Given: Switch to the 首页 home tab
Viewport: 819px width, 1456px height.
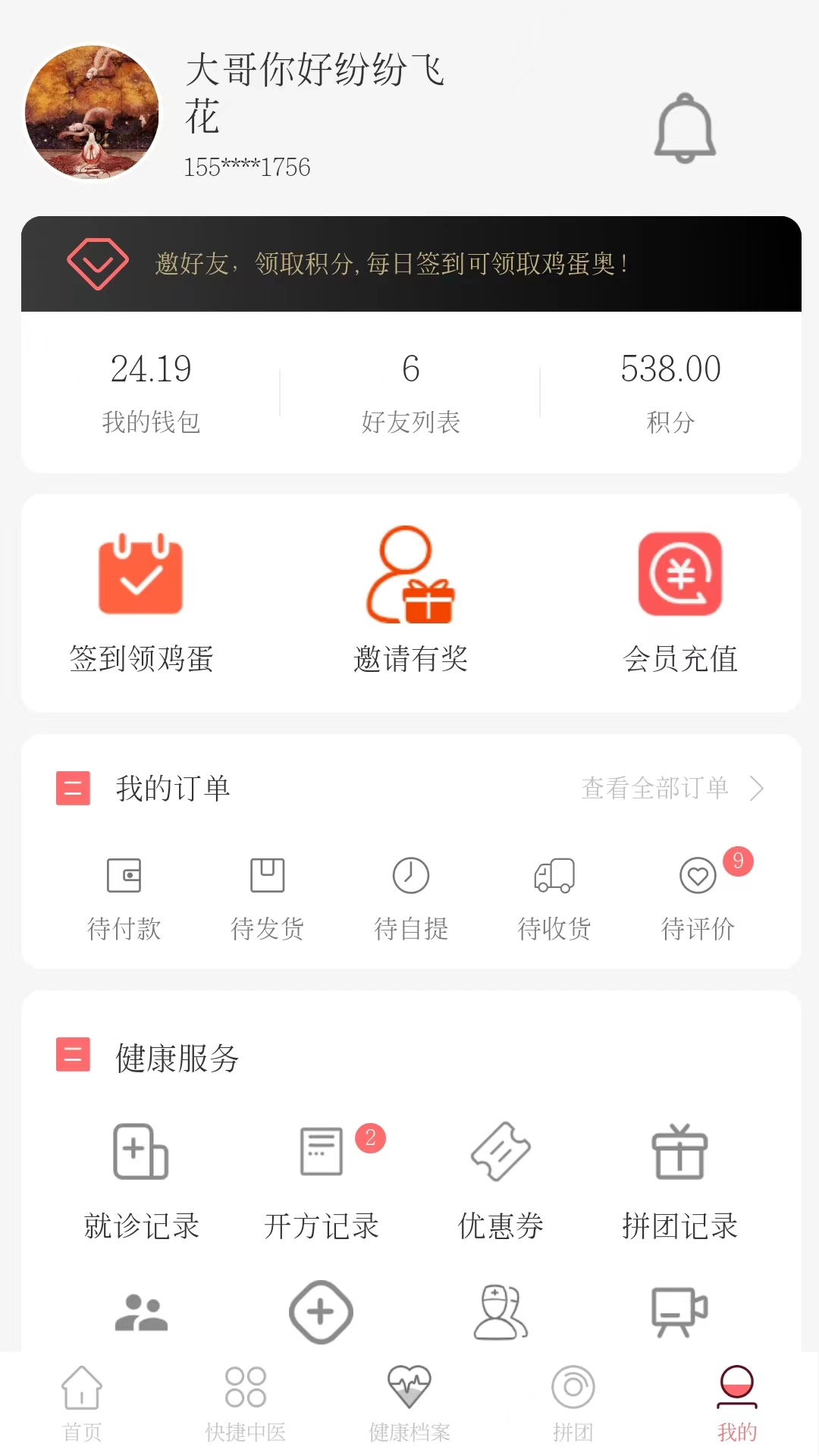Looking at the screenshot, I should coord(82,1403).
